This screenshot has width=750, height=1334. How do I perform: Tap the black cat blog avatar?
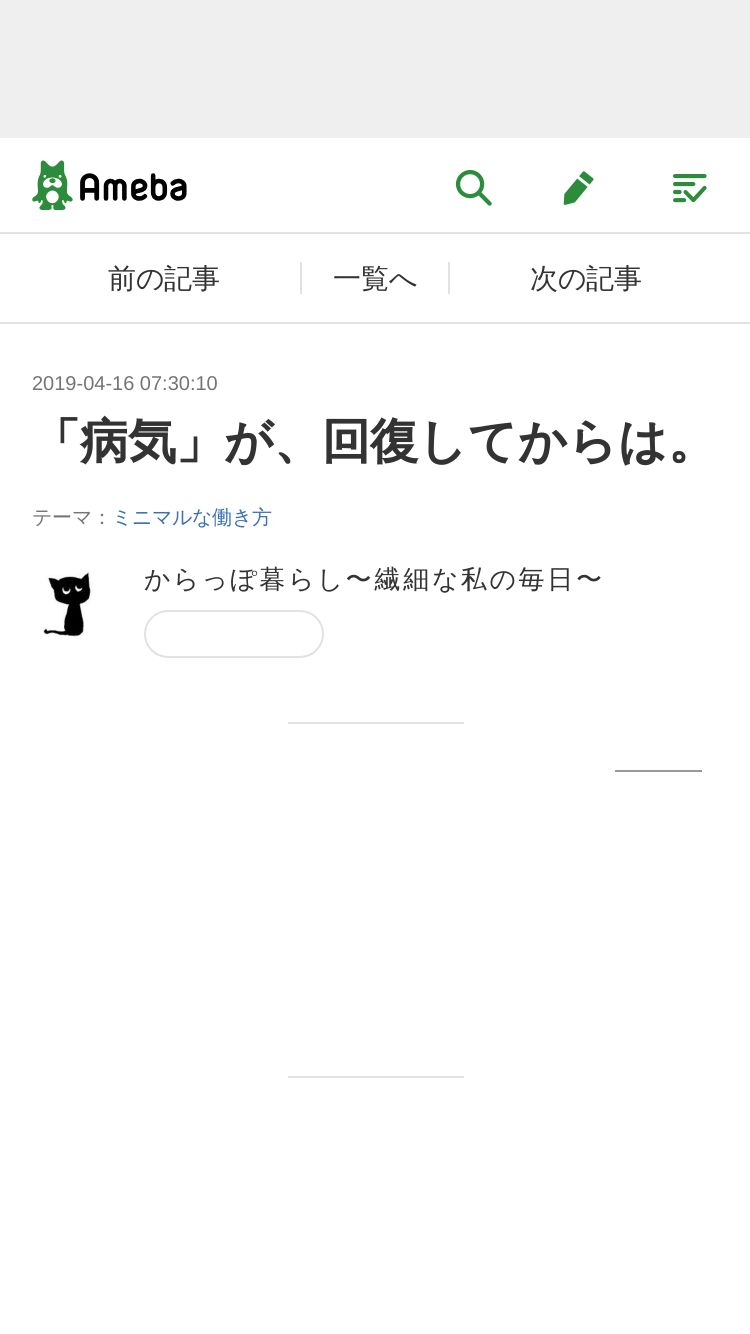pyautogui.click(x=68, y=604)
